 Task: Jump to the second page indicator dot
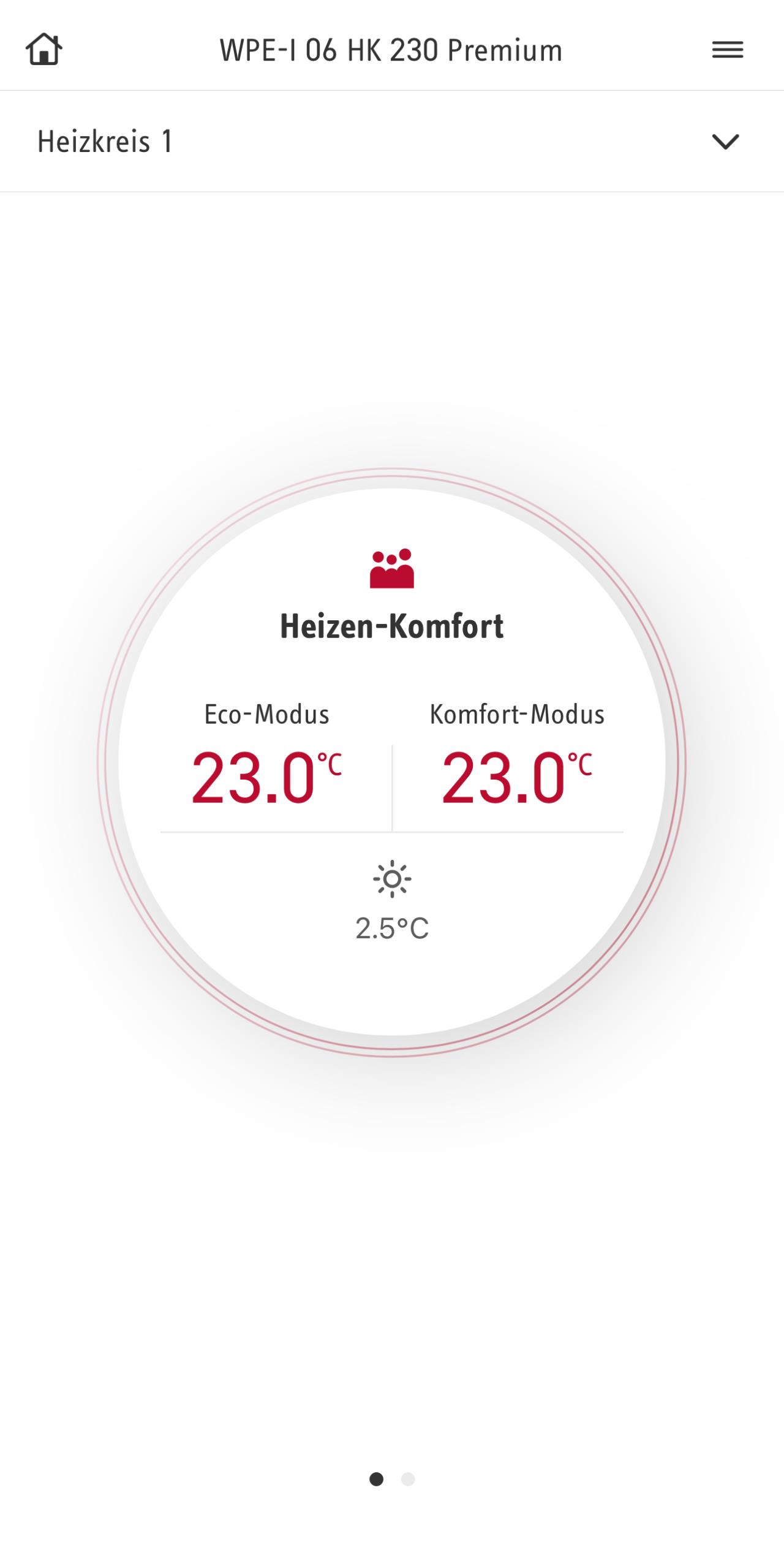408,1480
